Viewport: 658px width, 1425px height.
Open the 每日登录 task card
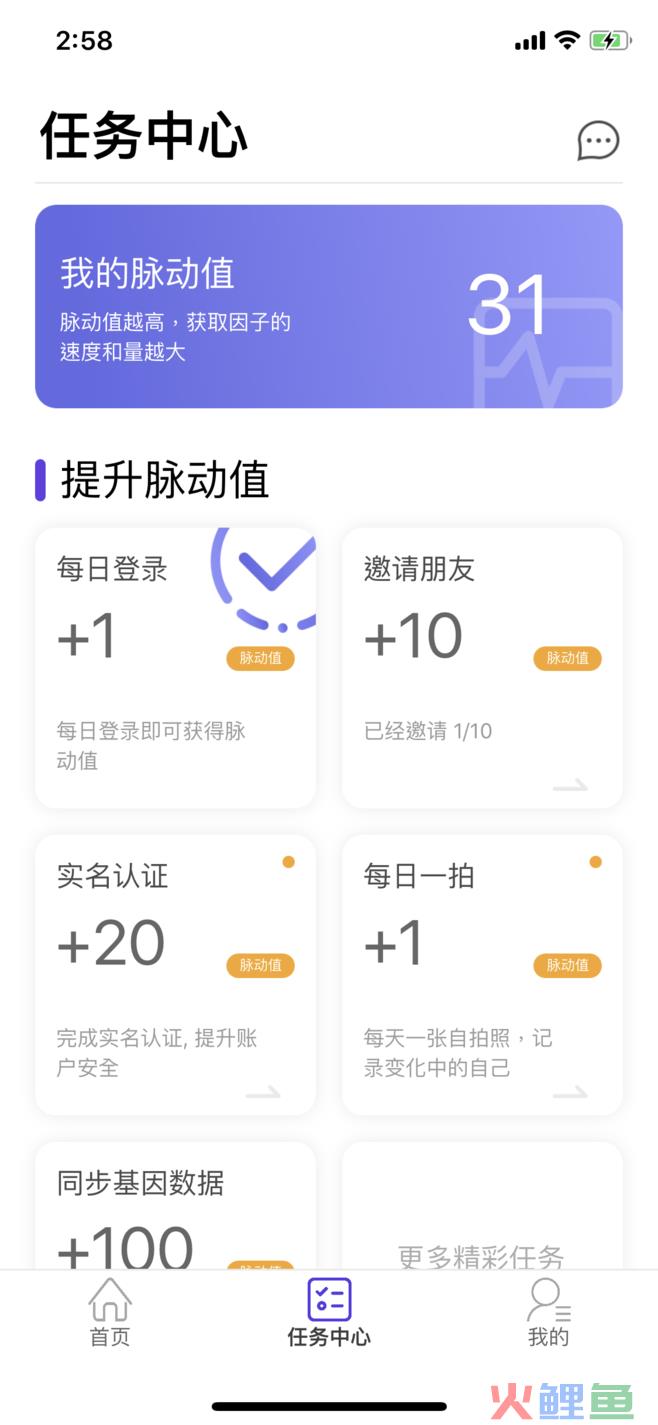pyautogui.click(x=175, y=668)
